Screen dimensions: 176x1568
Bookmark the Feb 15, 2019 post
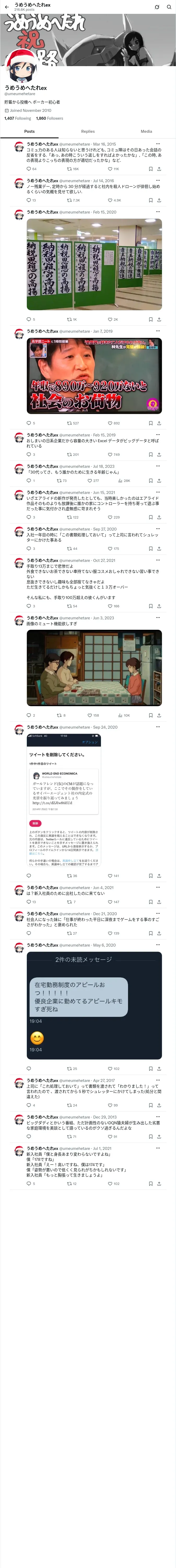pyautogui.click(x=150, y=455)
